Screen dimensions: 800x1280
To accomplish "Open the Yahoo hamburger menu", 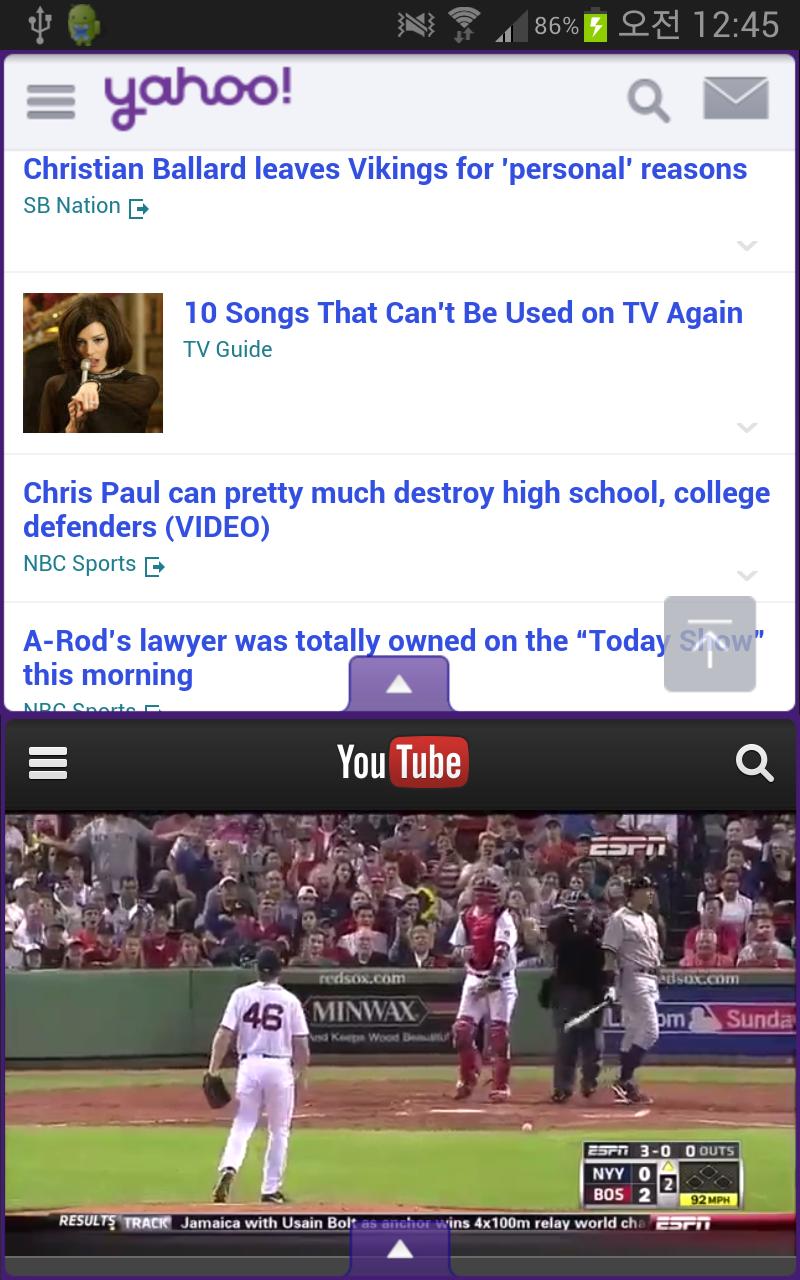I will [50, 101].
